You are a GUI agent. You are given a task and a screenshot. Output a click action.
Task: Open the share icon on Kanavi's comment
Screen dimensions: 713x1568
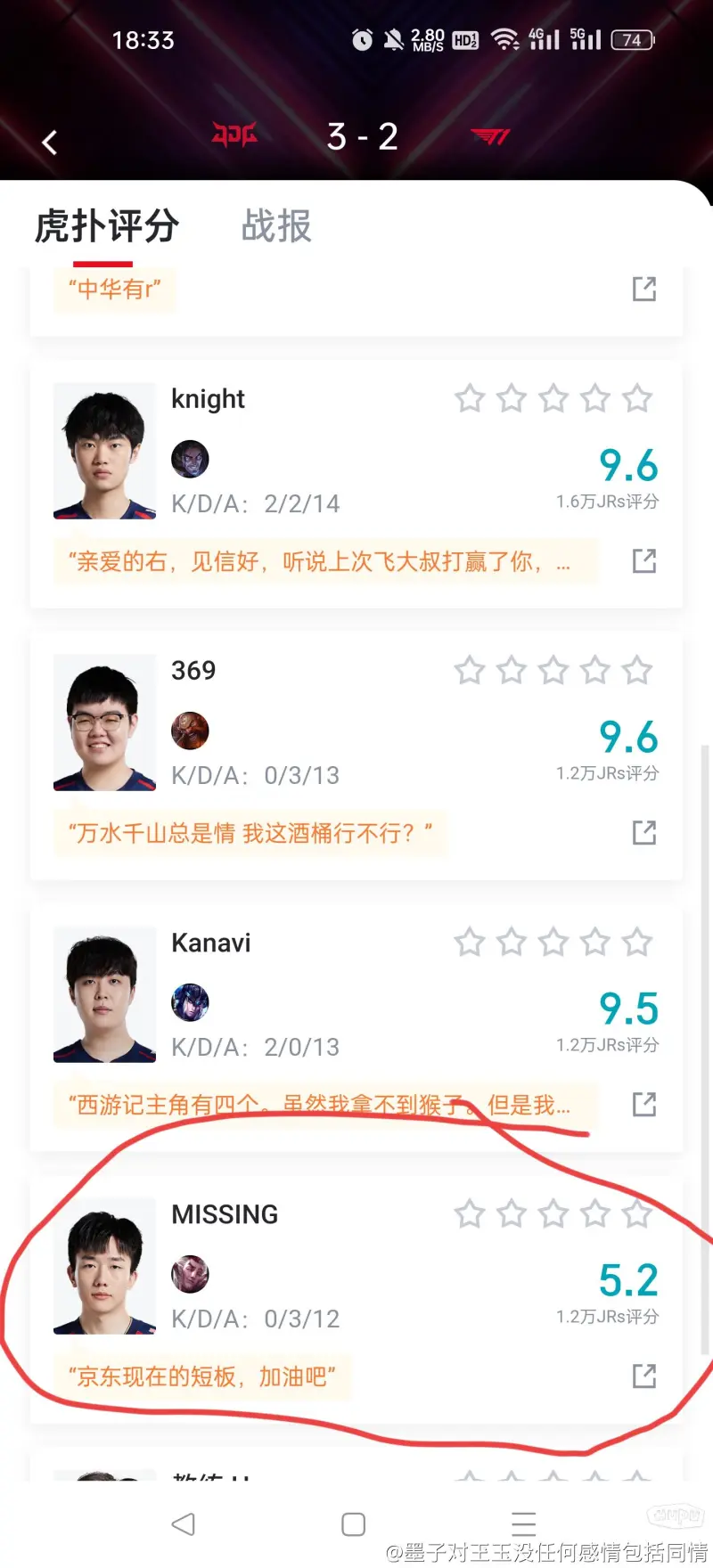click(643, 1105)
